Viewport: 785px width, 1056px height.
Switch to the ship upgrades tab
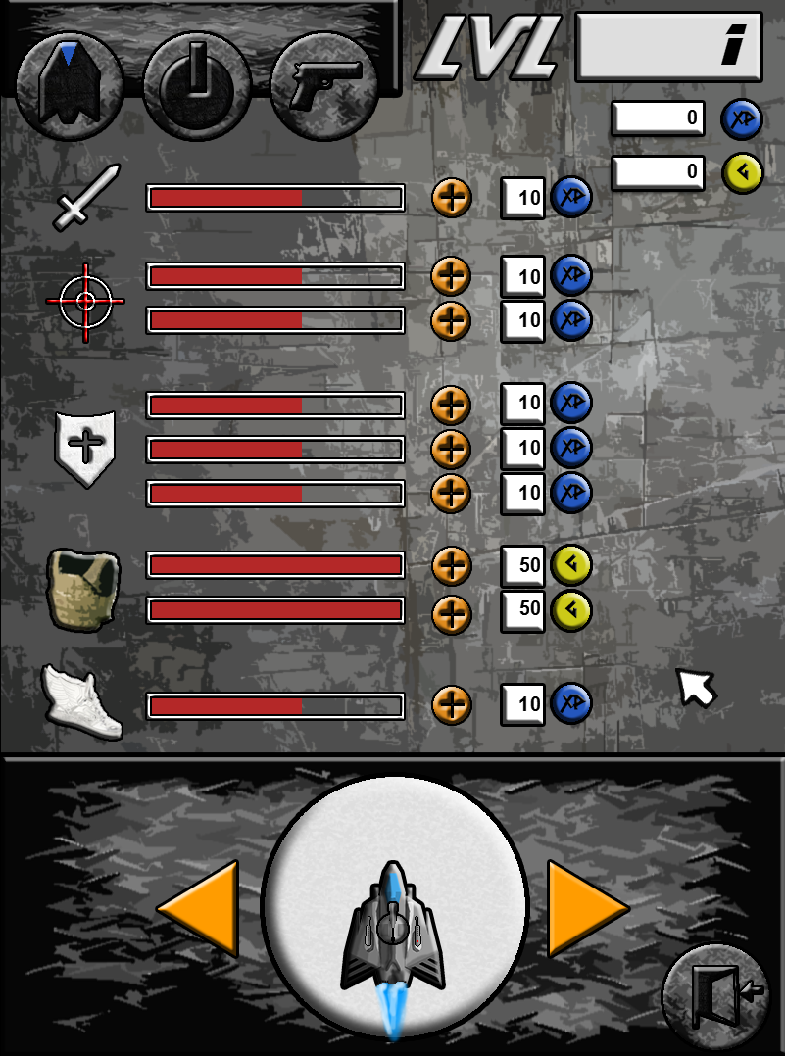coord(68,85)
